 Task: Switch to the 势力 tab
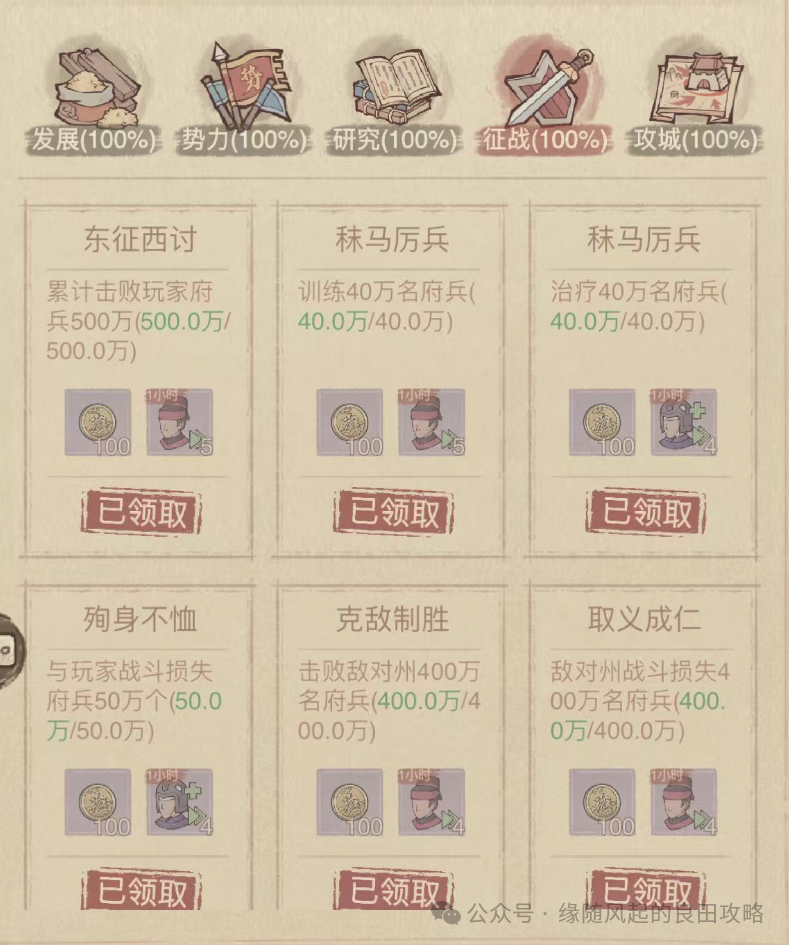click(x=243, y=100)
